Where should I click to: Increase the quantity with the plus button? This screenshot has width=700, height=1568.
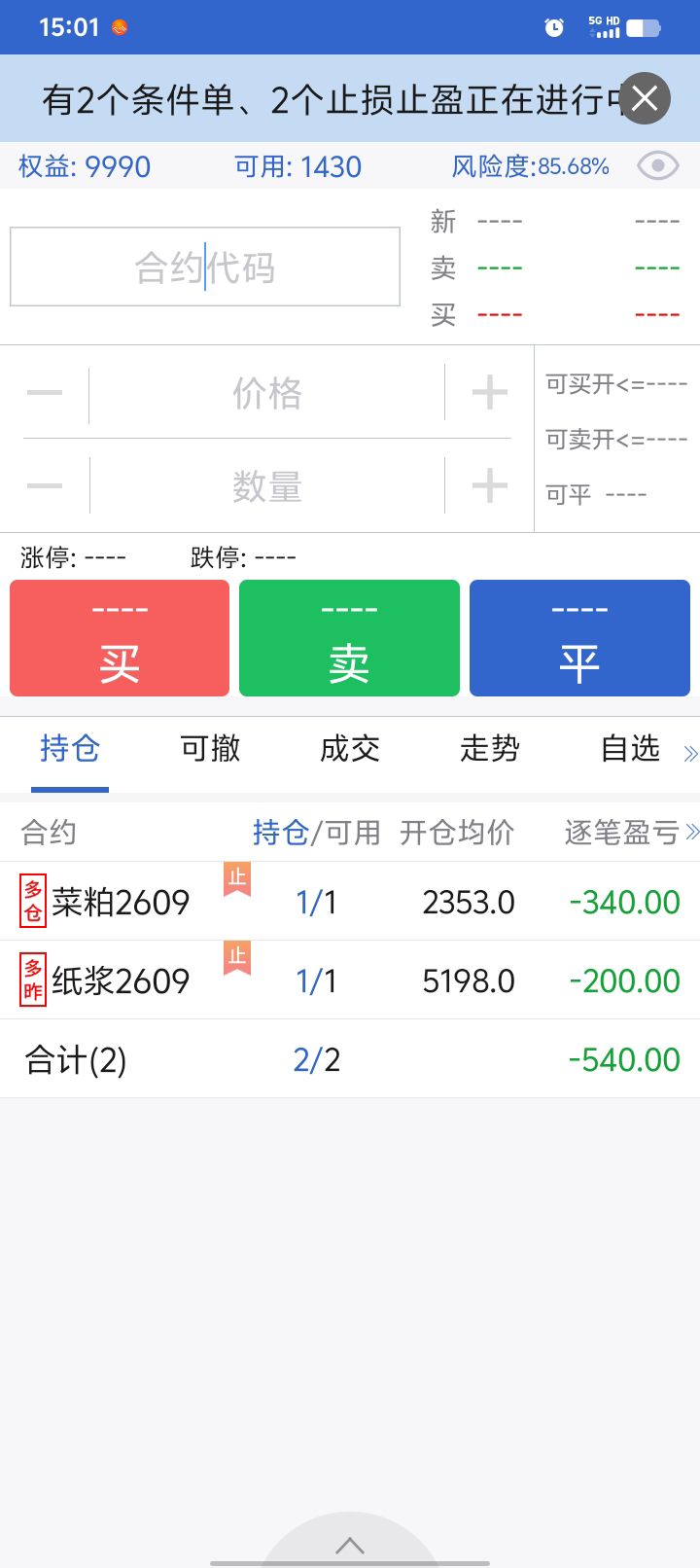(489, 485)
